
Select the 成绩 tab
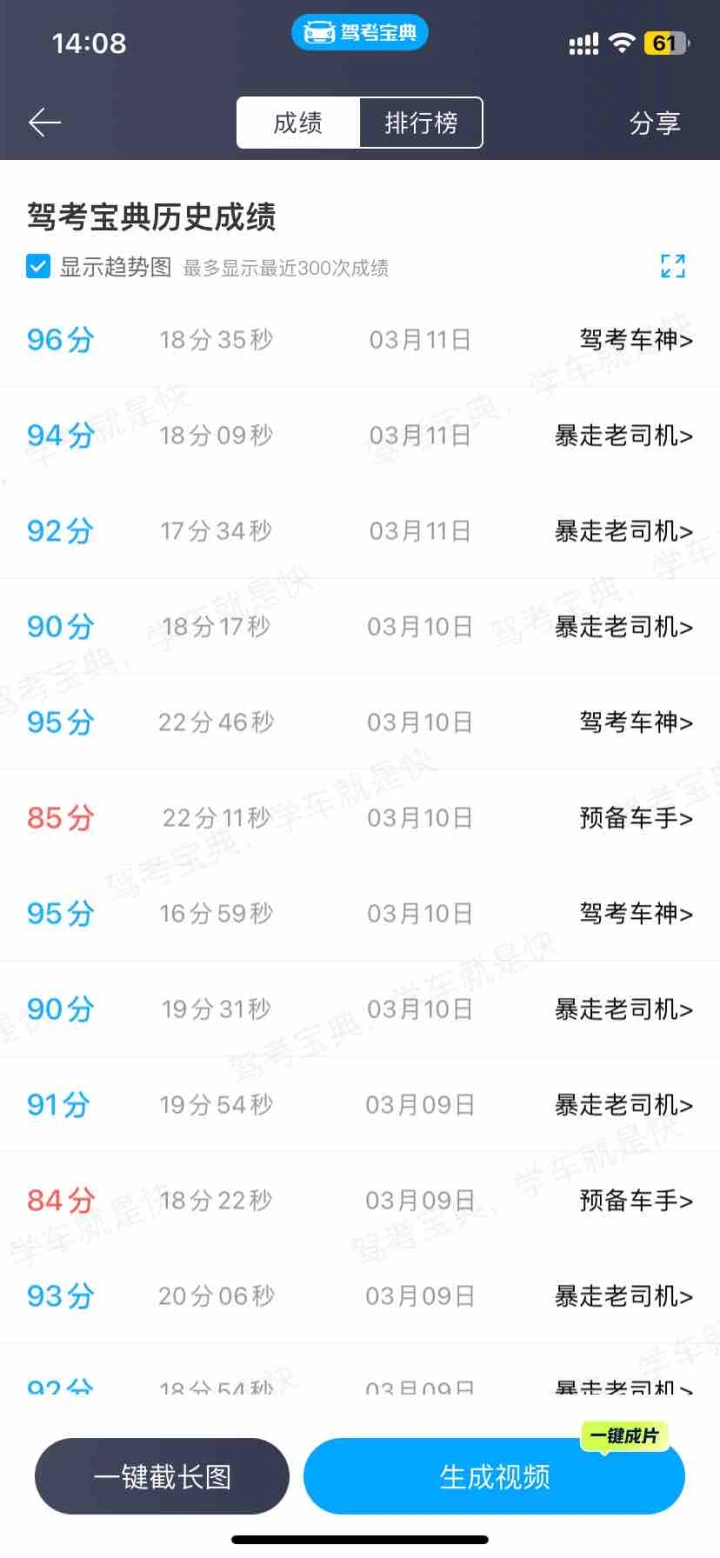click(x=298, y=123)
